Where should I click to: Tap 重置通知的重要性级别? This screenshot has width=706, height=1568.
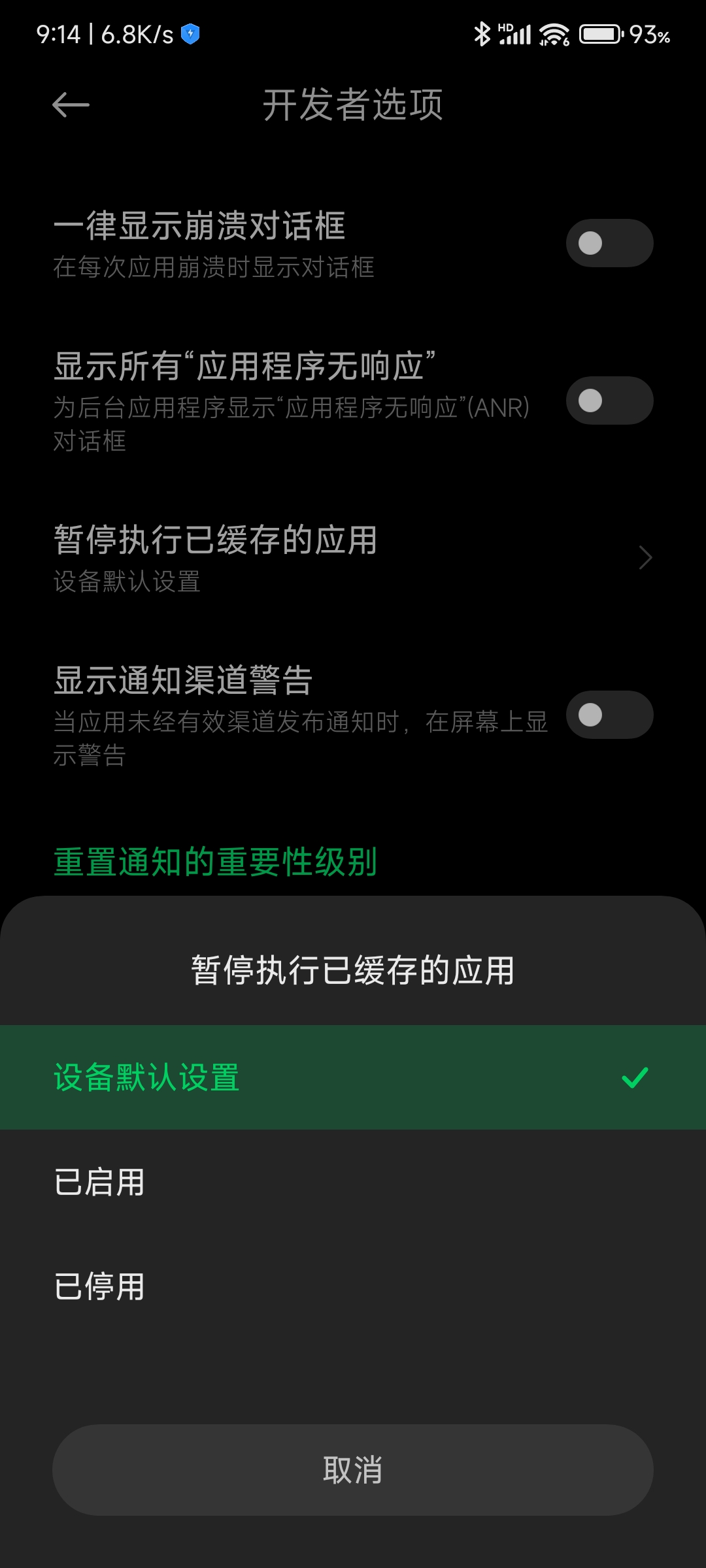tap(216, 862)
